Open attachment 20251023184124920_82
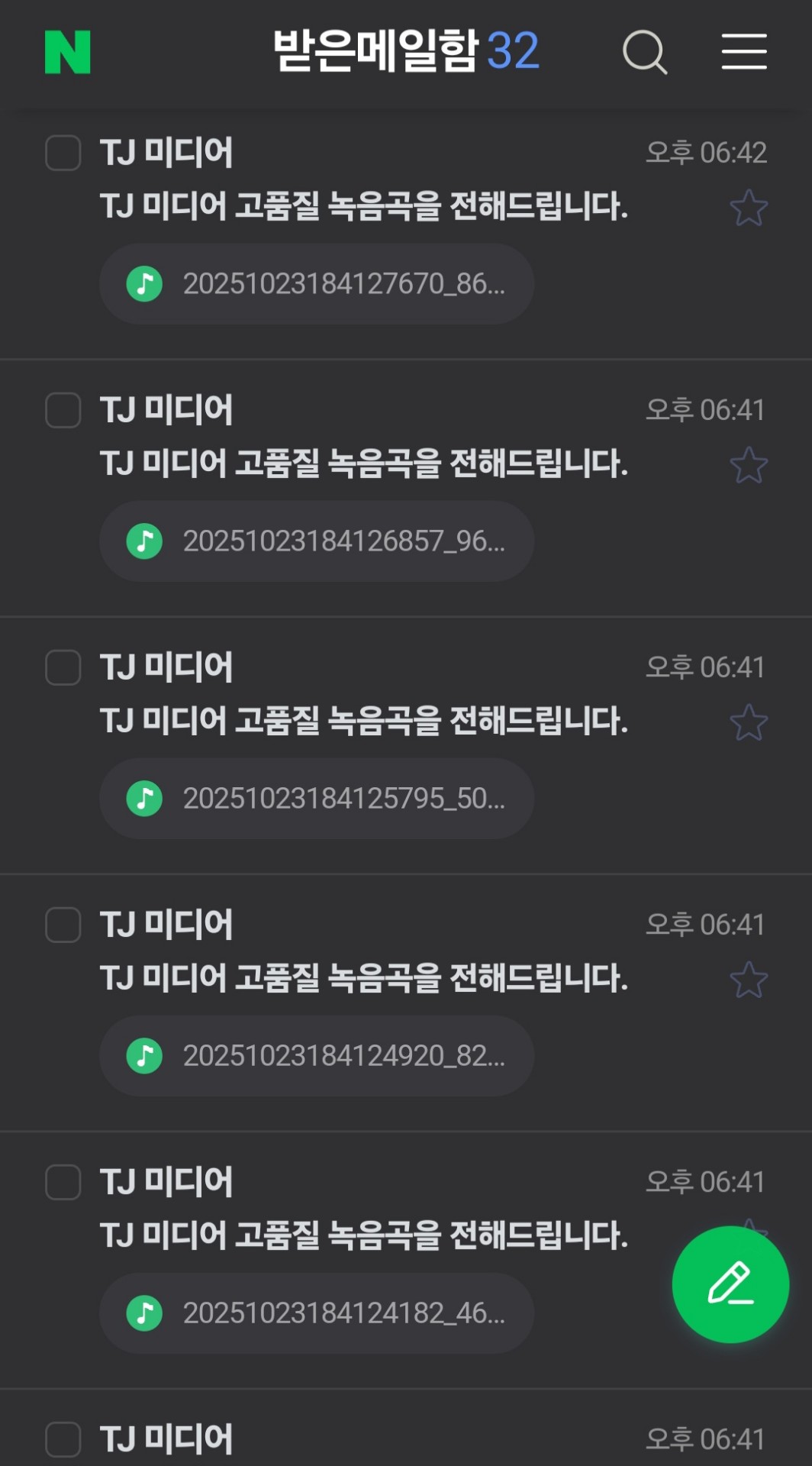 pos(316,1056)
